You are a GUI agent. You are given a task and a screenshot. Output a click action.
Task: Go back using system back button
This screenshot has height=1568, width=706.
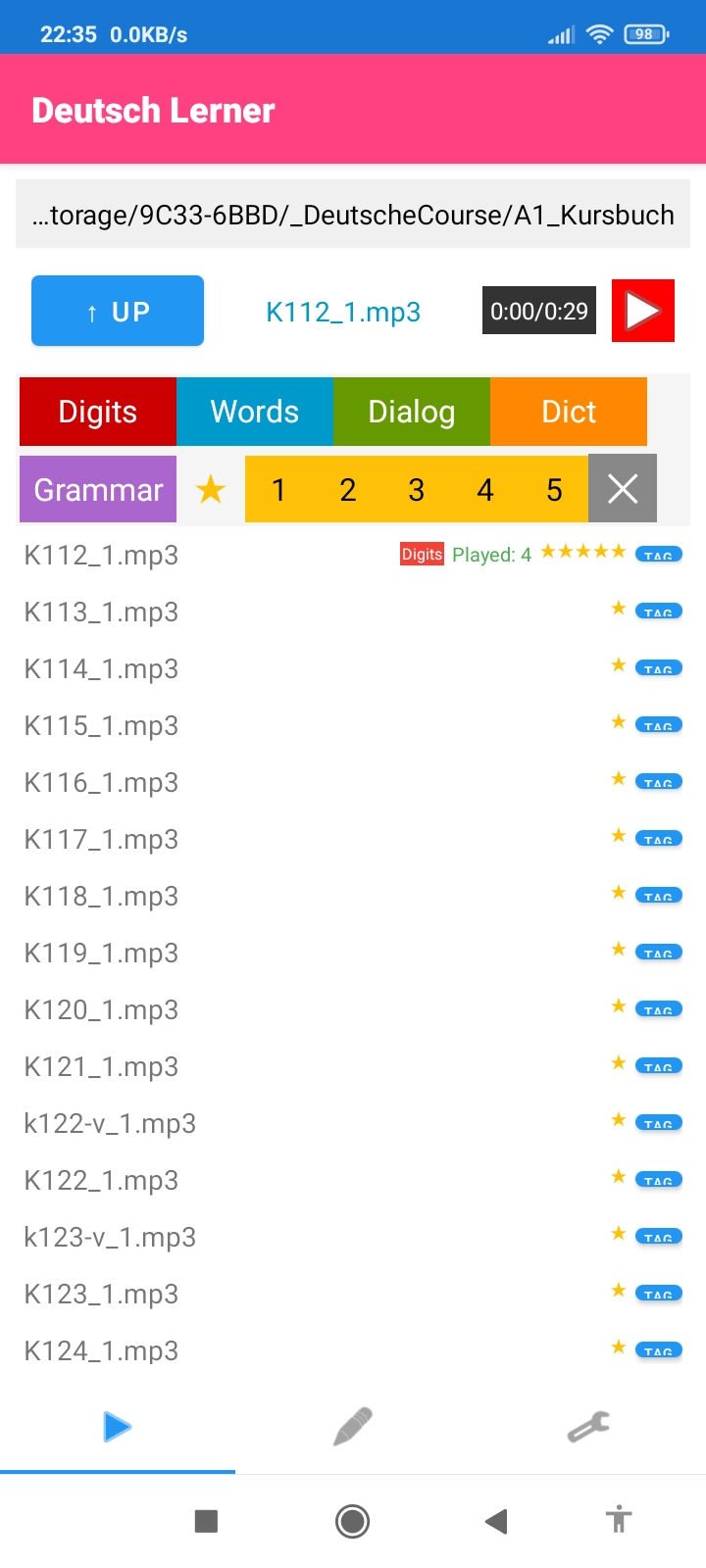(x=496, y=1521)
